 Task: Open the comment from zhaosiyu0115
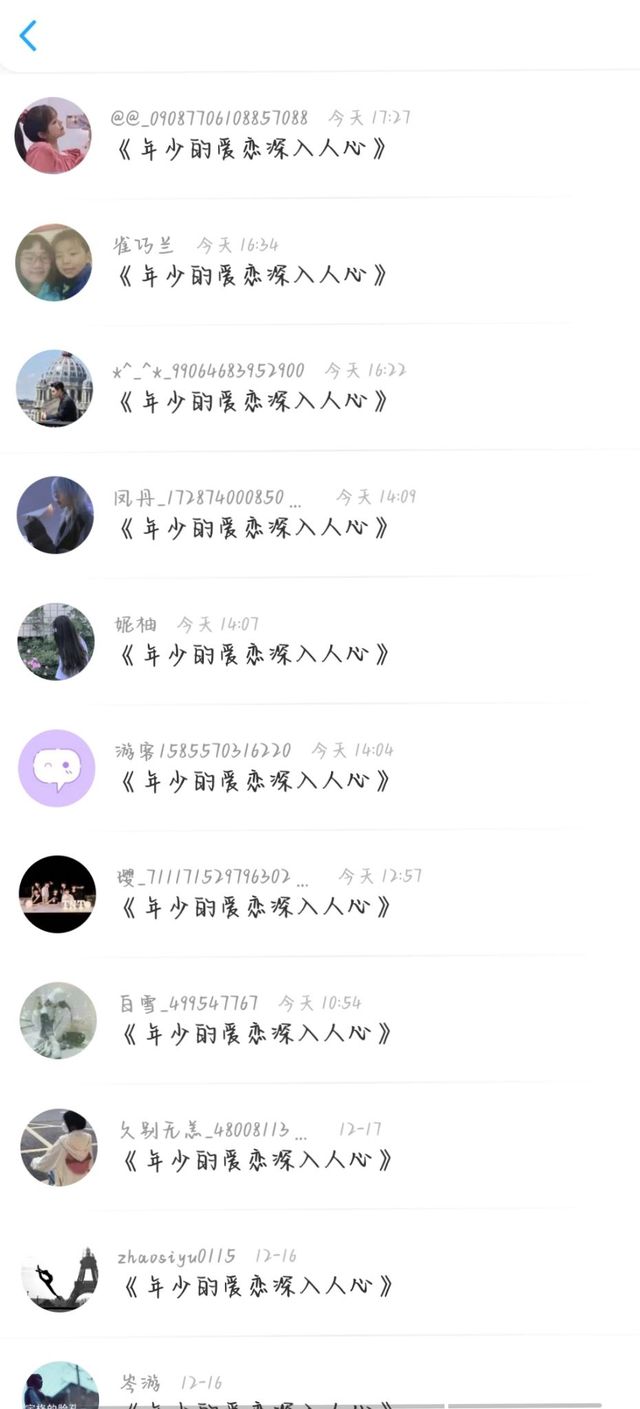pyautogui.click(x=320, y=1273)
